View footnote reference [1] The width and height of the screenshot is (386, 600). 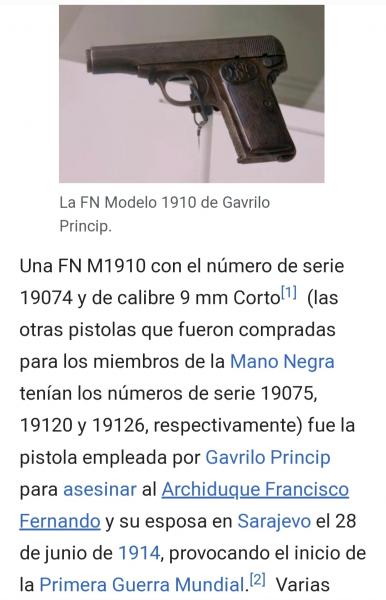[289, 293]
